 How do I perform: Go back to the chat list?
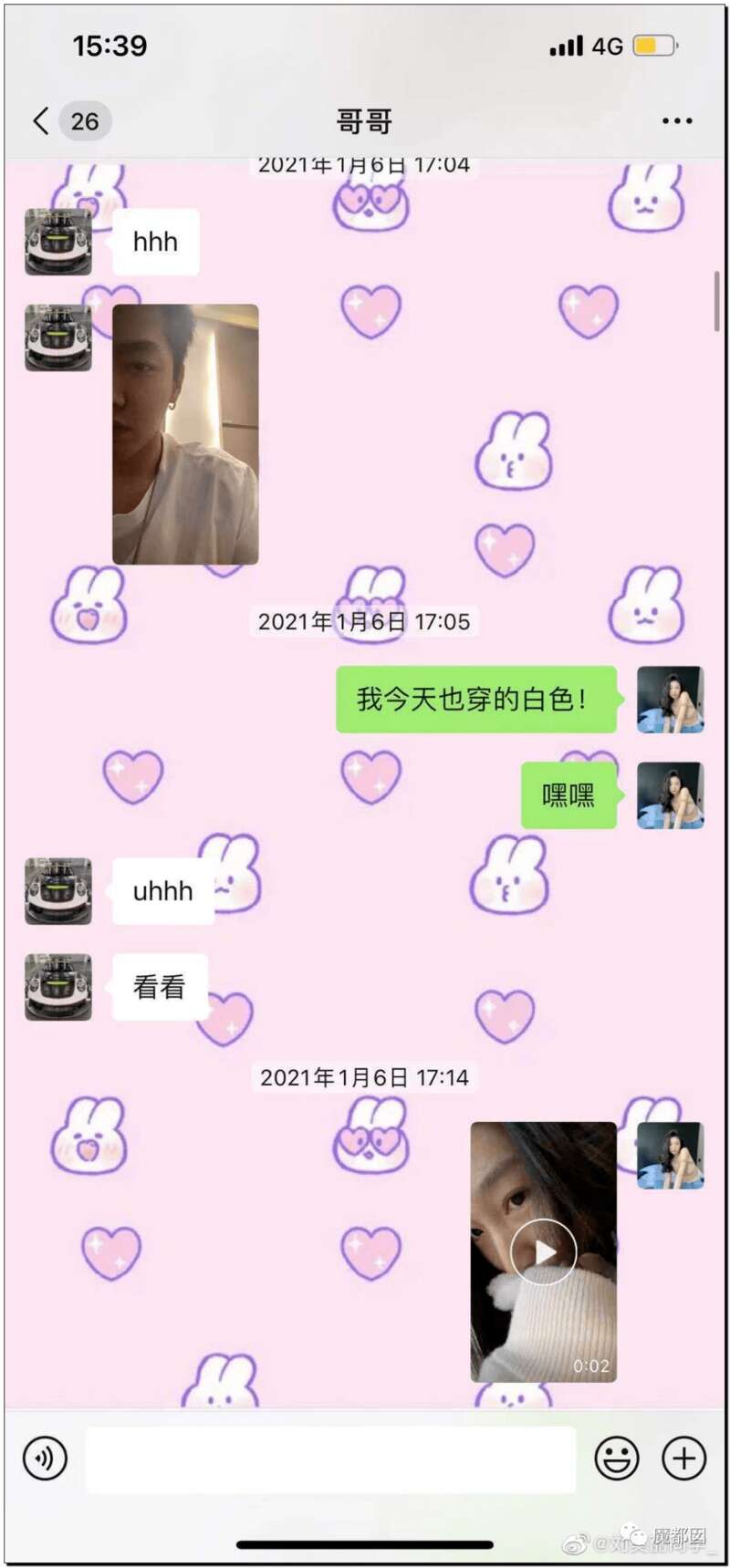41,120
